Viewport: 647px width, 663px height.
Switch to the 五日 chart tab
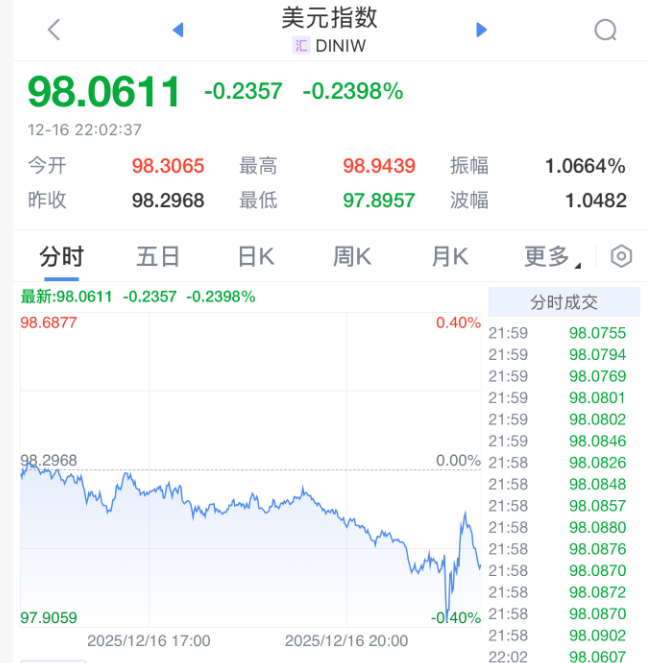(x=158, y=257)
